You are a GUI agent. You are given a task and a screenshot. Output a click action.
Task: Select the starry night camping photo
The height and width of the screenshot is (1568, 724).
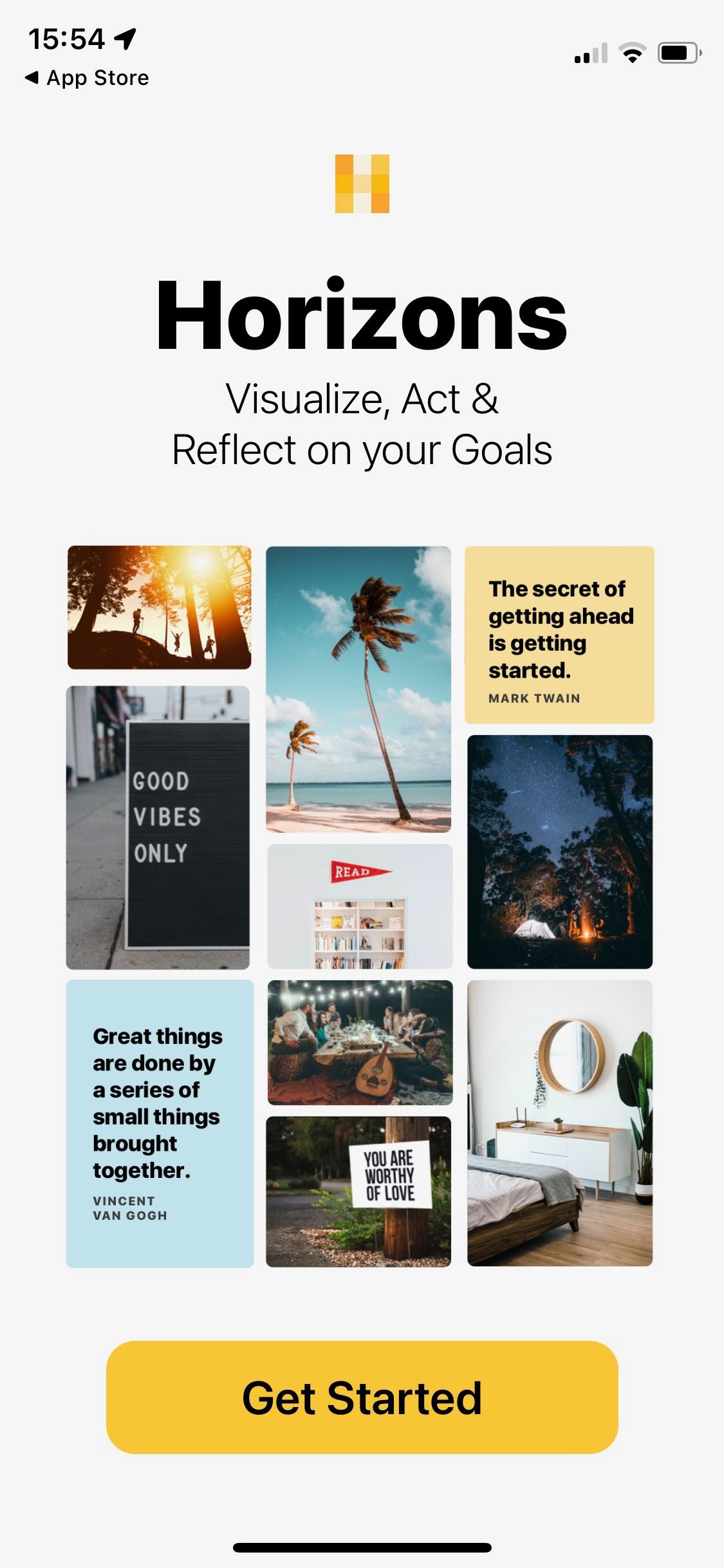(559, 850)
